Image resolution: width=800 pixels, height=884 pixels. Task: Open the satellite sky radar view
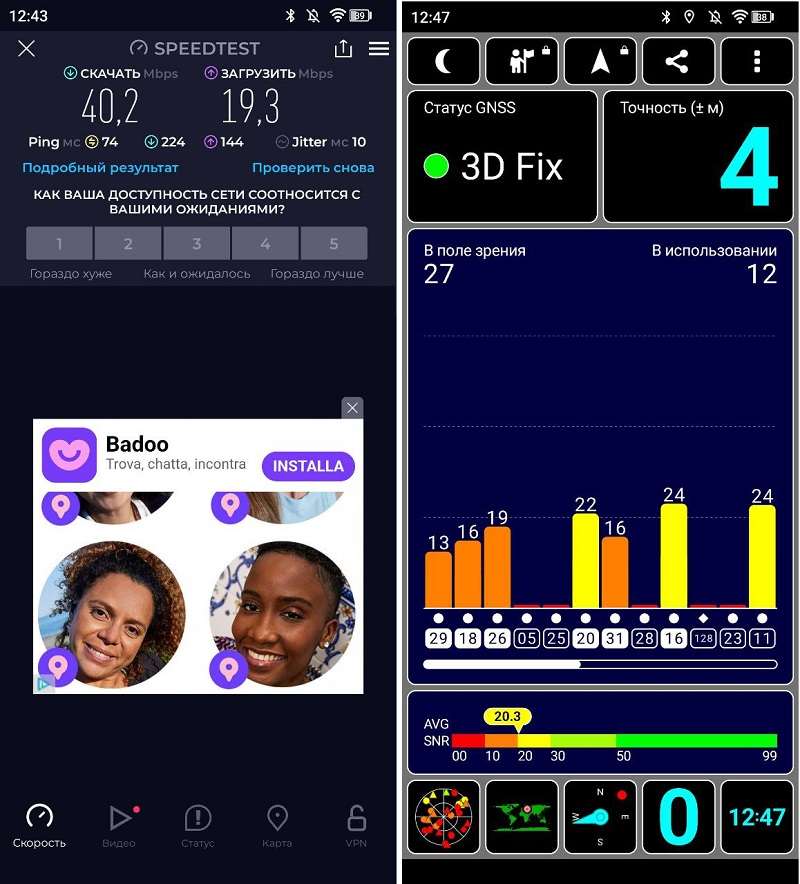pyautogui.click(x=443, y=816)
